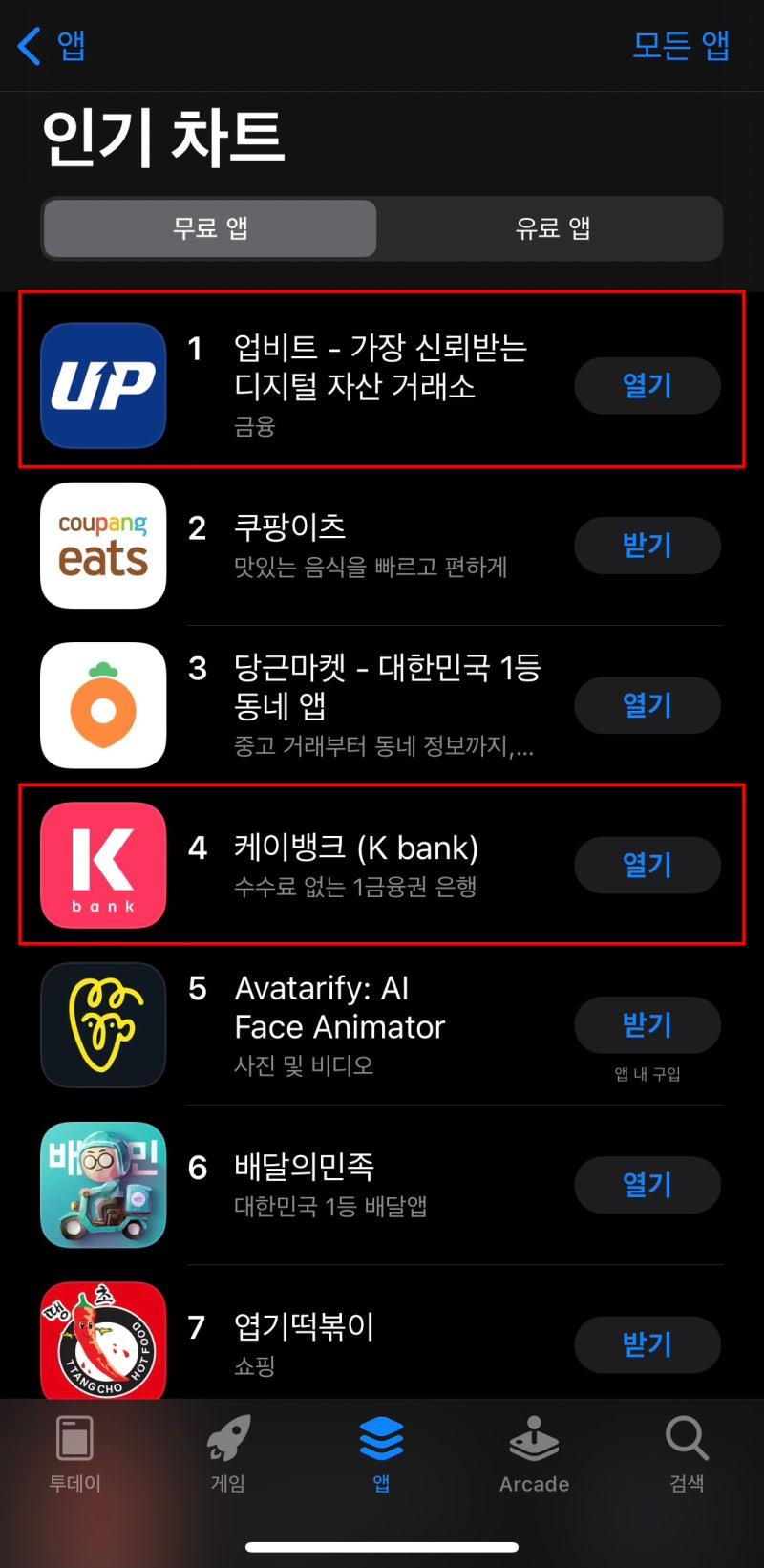The image size is (764, 1568).
Task: Tap 받기 for Coupang Eats
Action: point(647,546)
